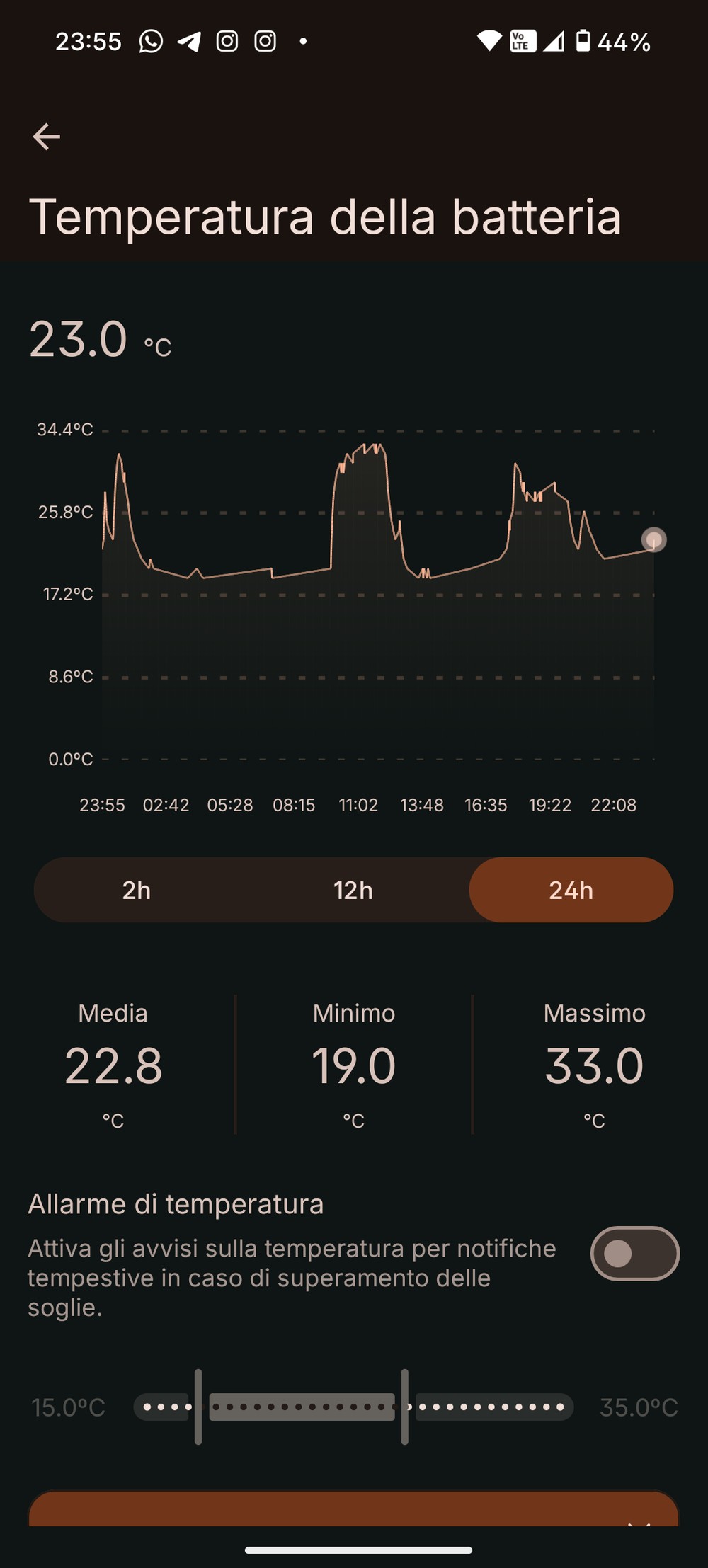This screenshot has height=1568, width=708.
Task: Select the 24h time range
Action: (571, 890)
